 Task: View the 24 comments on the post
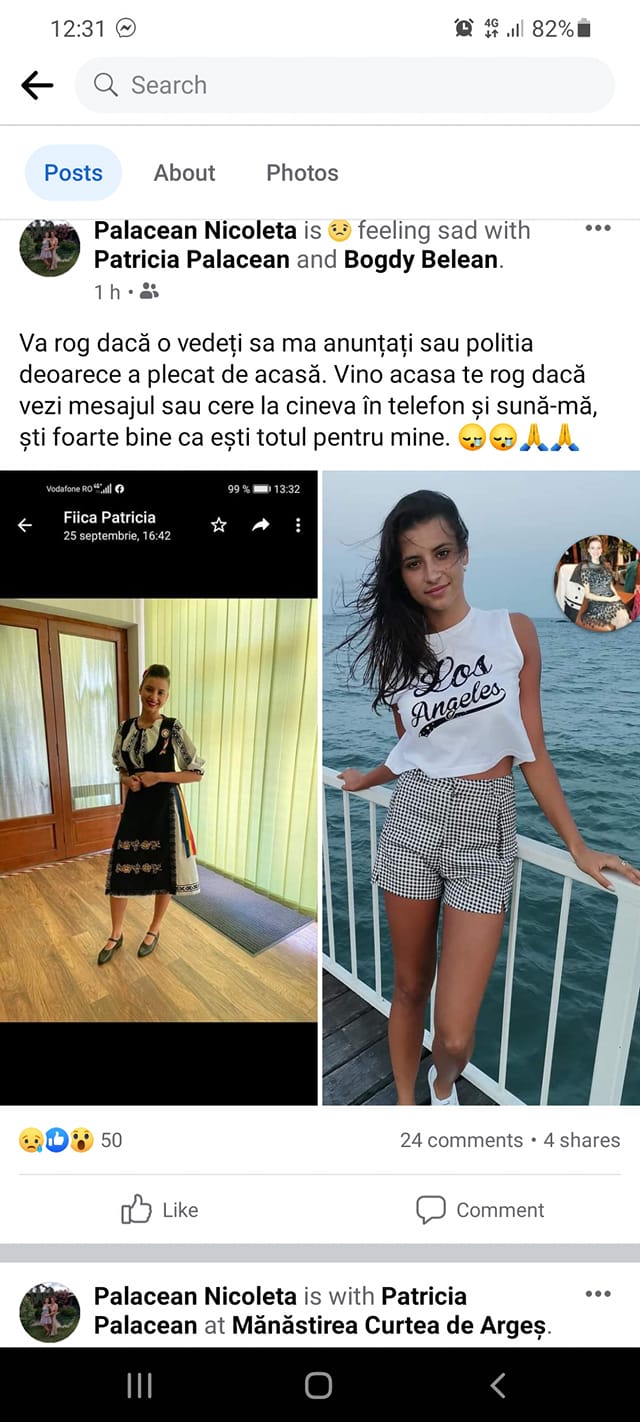point(461,1140)
